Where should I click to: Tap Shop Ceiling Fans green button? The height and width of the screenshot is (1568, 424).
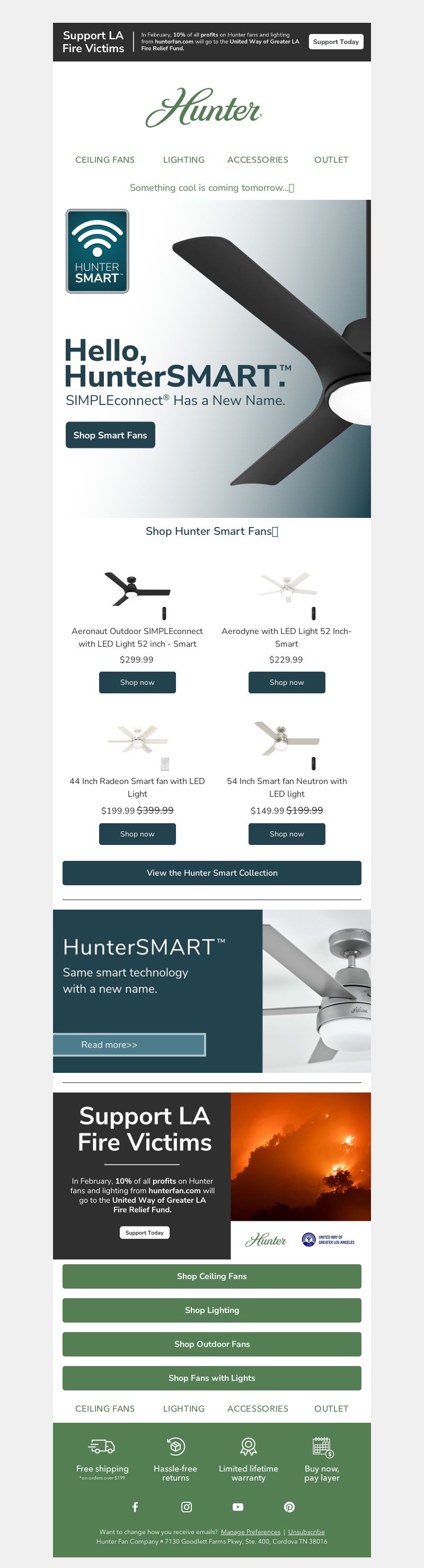pos(211,1276)
